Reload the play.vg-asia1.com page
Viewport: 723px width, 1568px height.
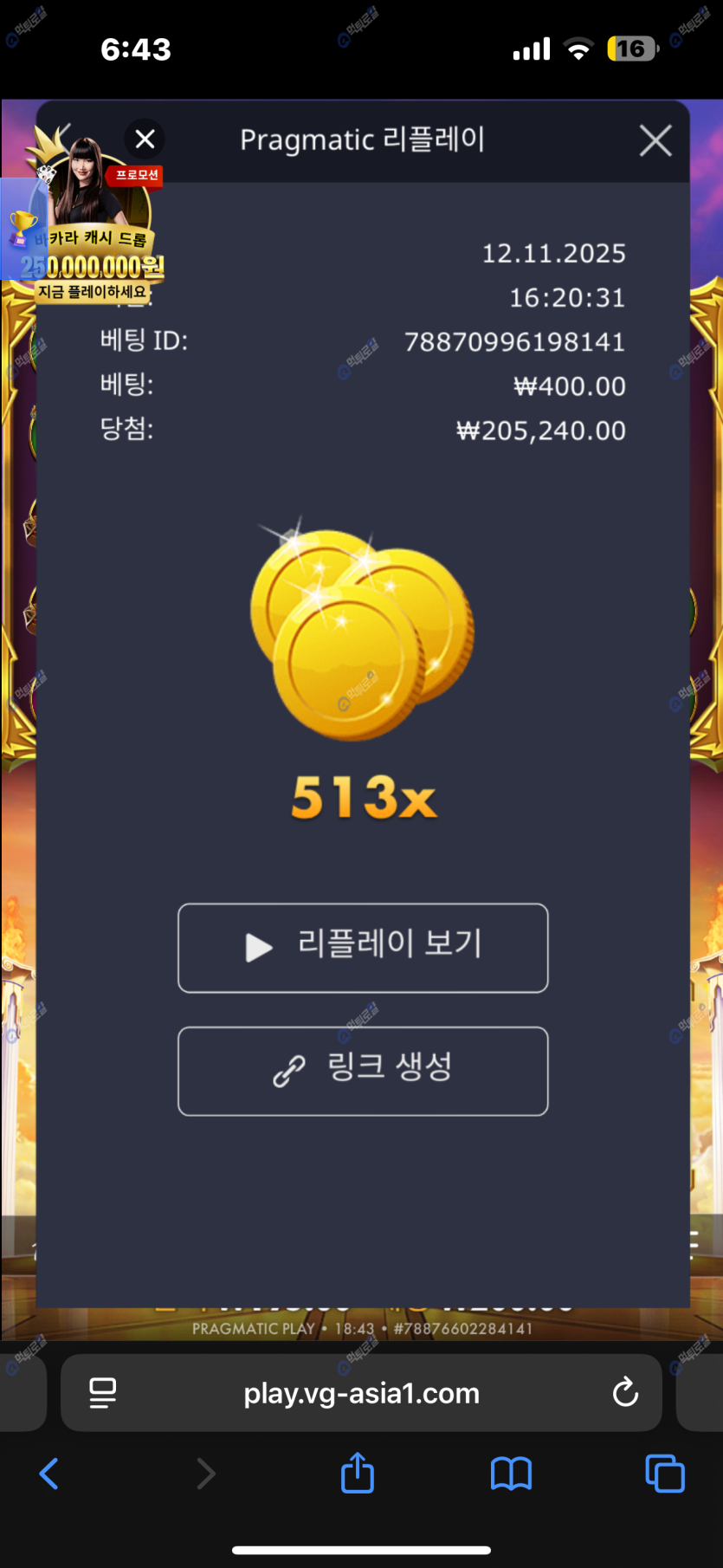(x=625, y=1393)
